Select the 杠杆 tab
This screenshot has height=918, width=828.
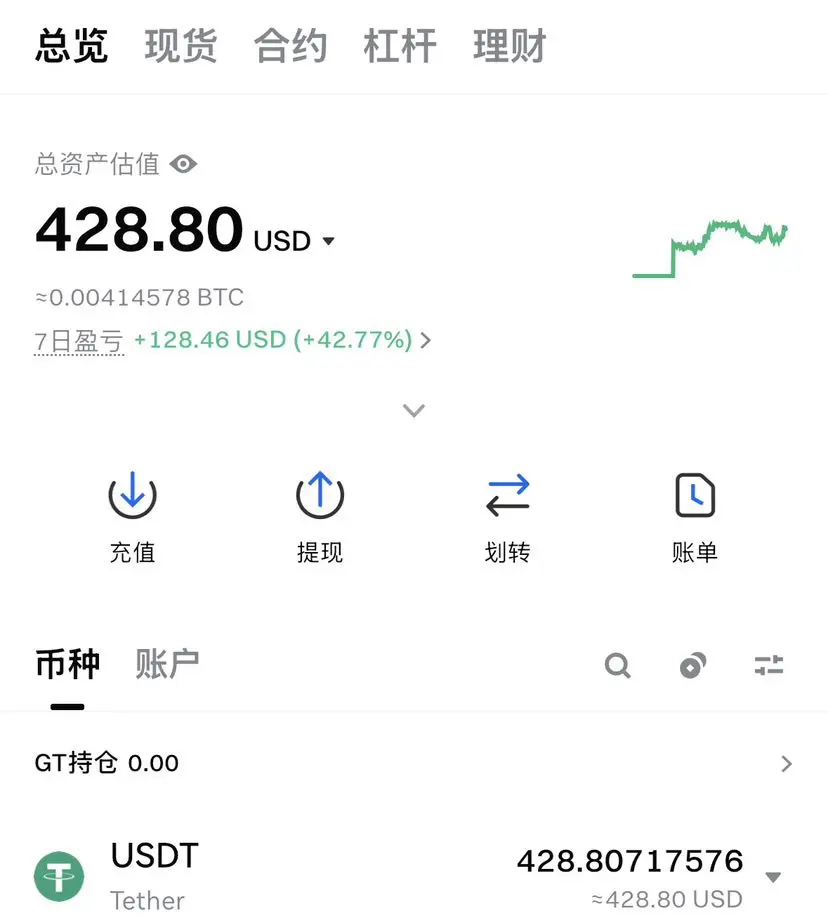(x=400, y=47)
